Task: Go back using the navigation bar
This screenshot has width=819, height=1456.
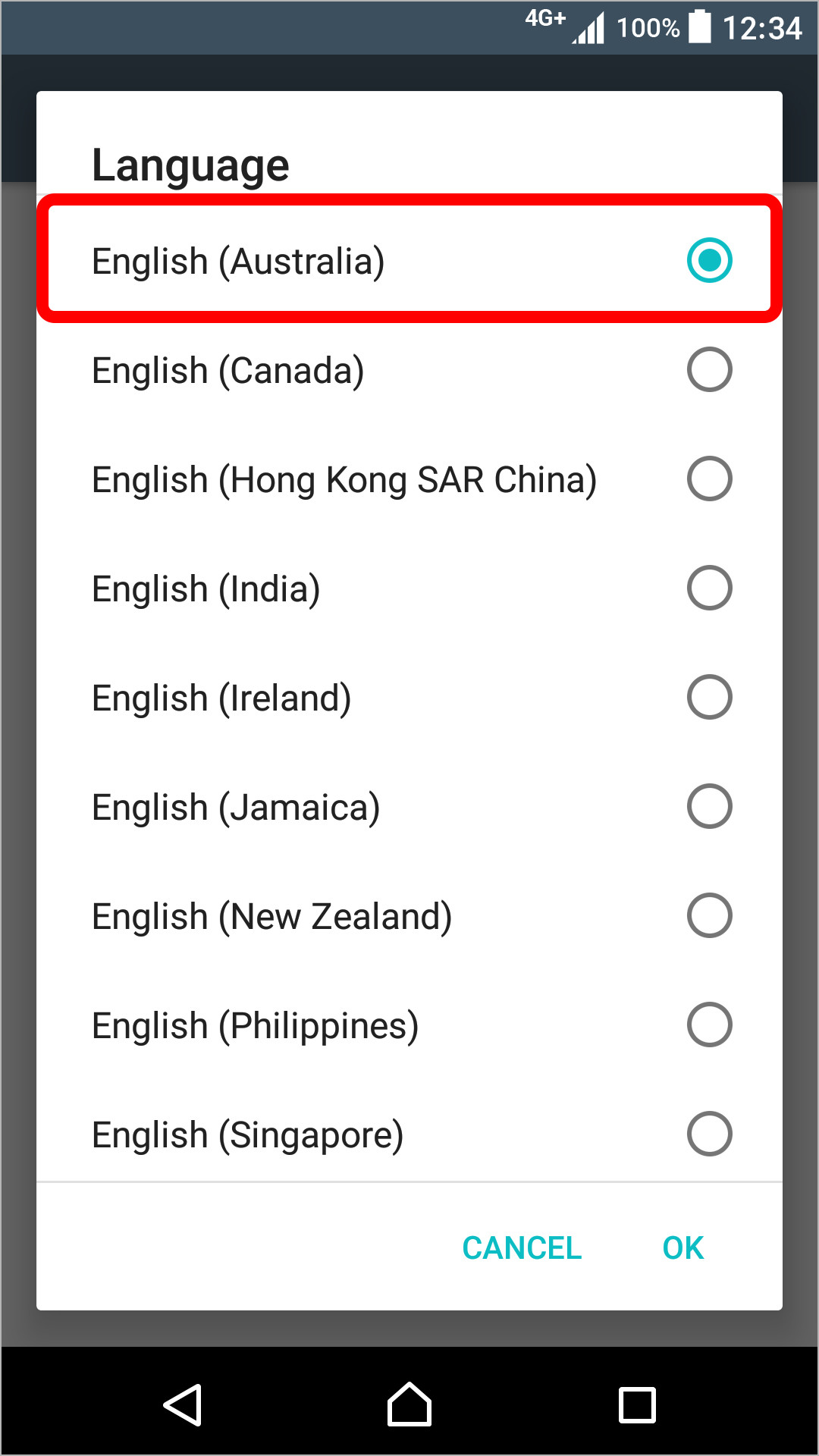Action: pos(183,1404)
